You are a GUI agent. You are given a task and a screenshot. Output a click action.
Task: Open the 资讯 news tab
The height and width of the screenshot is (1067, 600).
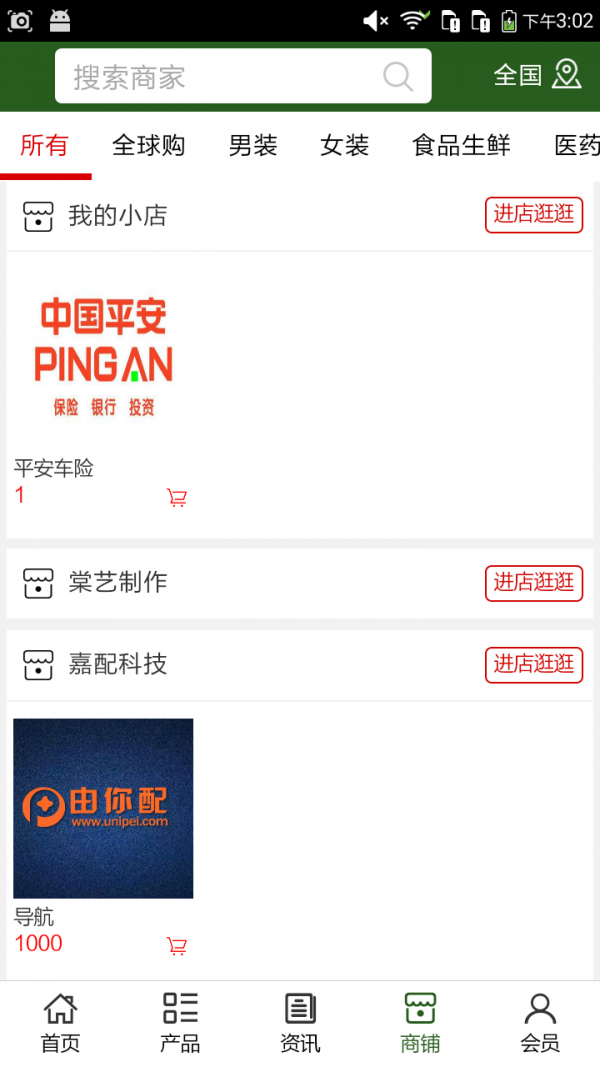point(300,1023)
